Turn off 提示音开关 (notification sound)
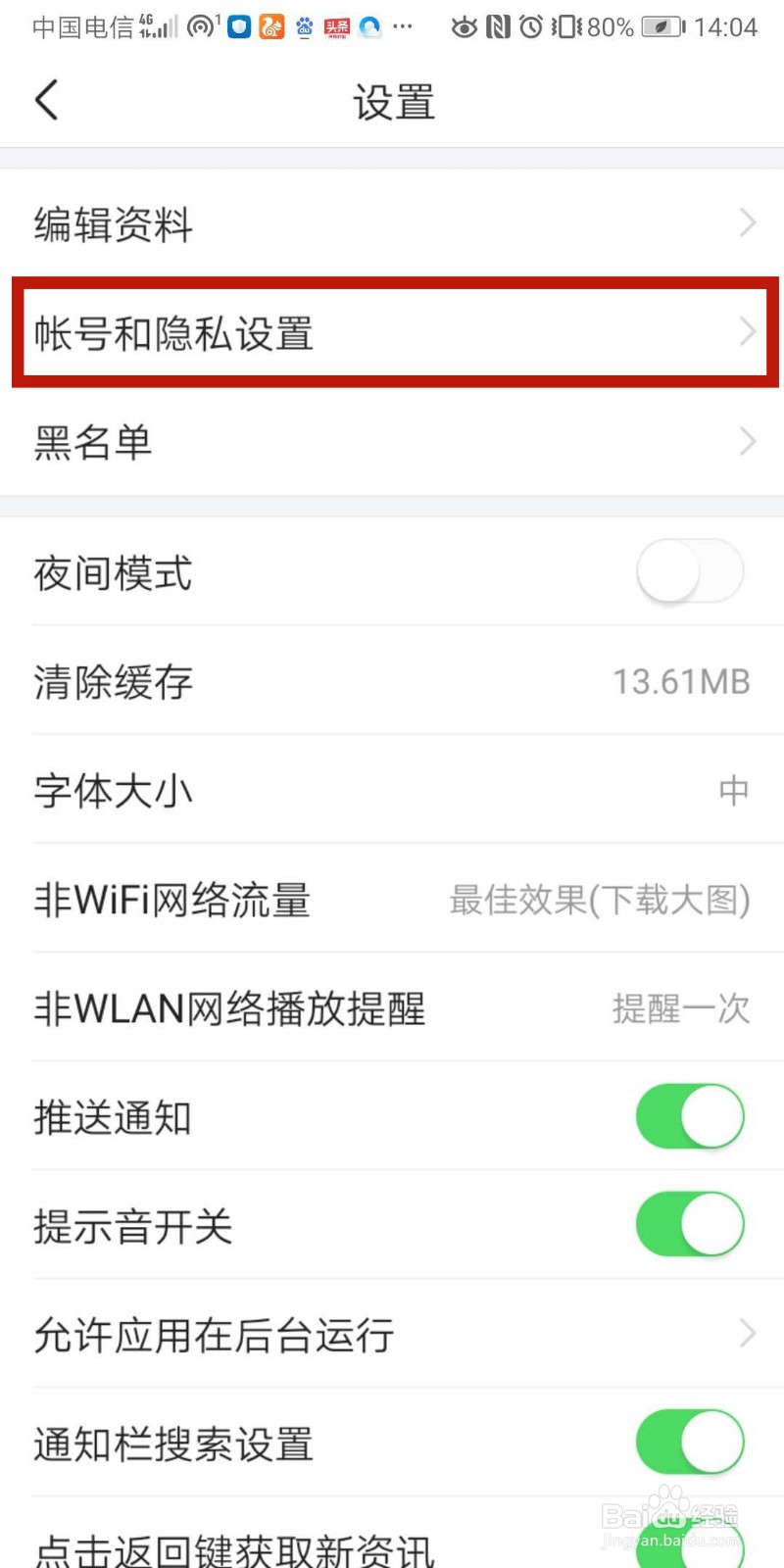784x1568 pixels. click(x=690, y=1224)
